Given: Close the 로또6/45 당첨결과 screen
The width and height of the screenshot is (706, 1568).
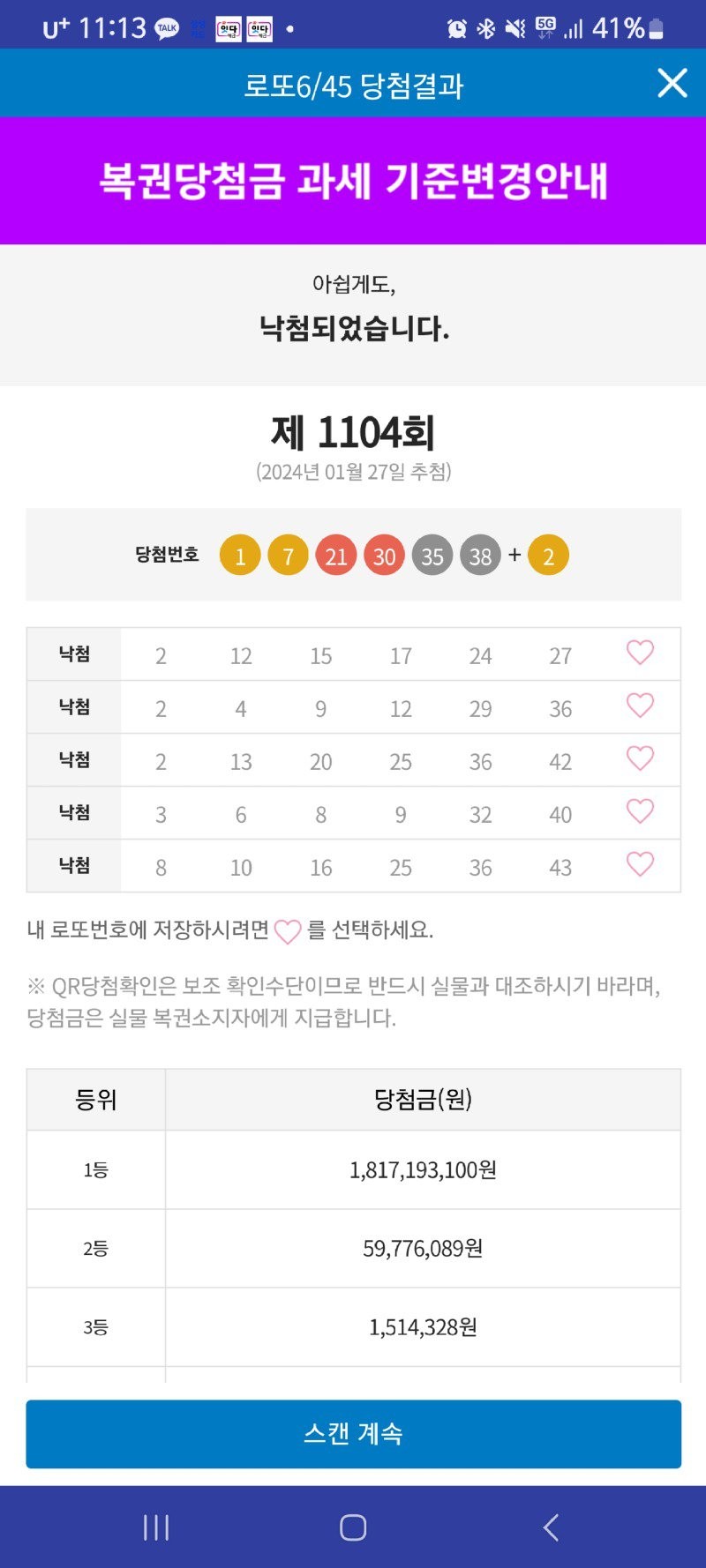Looking at the screenshot, I should coord(672,83).
